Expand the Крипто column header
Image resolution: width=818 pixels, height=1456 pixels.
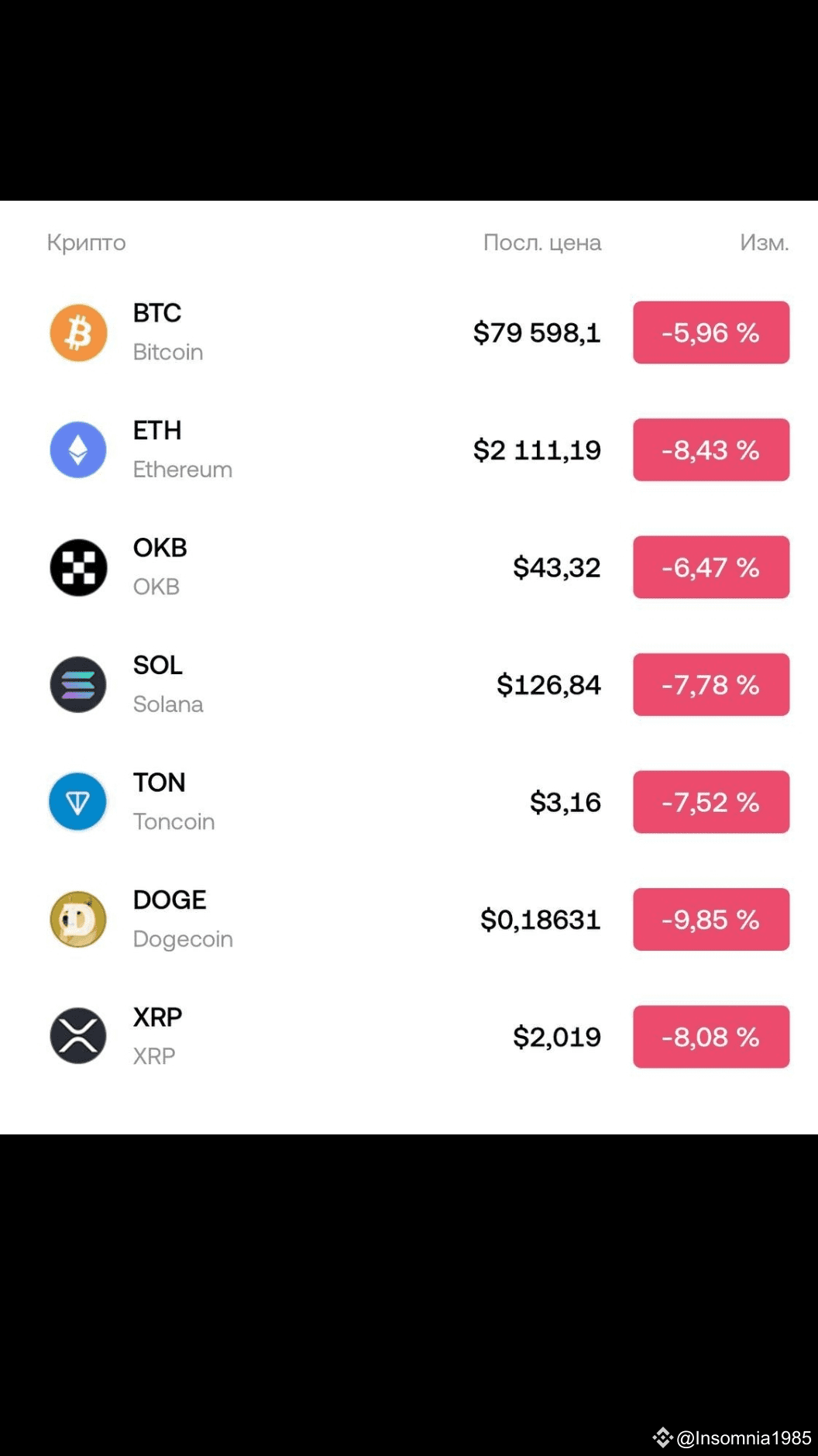[x=85, y=243]
